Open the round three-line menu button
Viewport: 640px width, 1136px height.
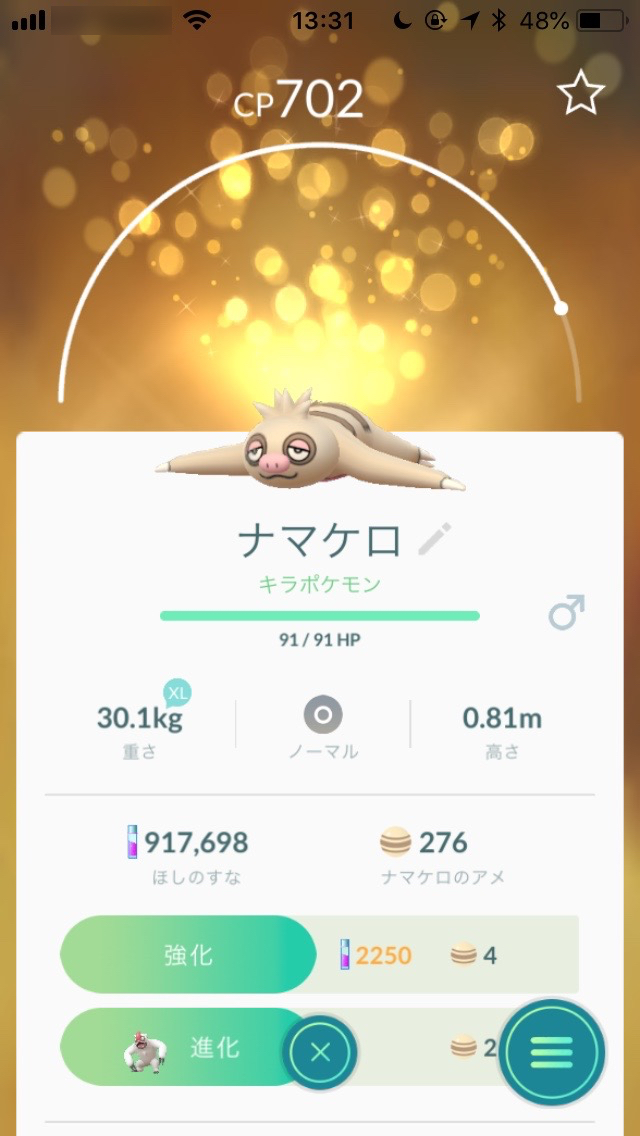pos(552,1051)
